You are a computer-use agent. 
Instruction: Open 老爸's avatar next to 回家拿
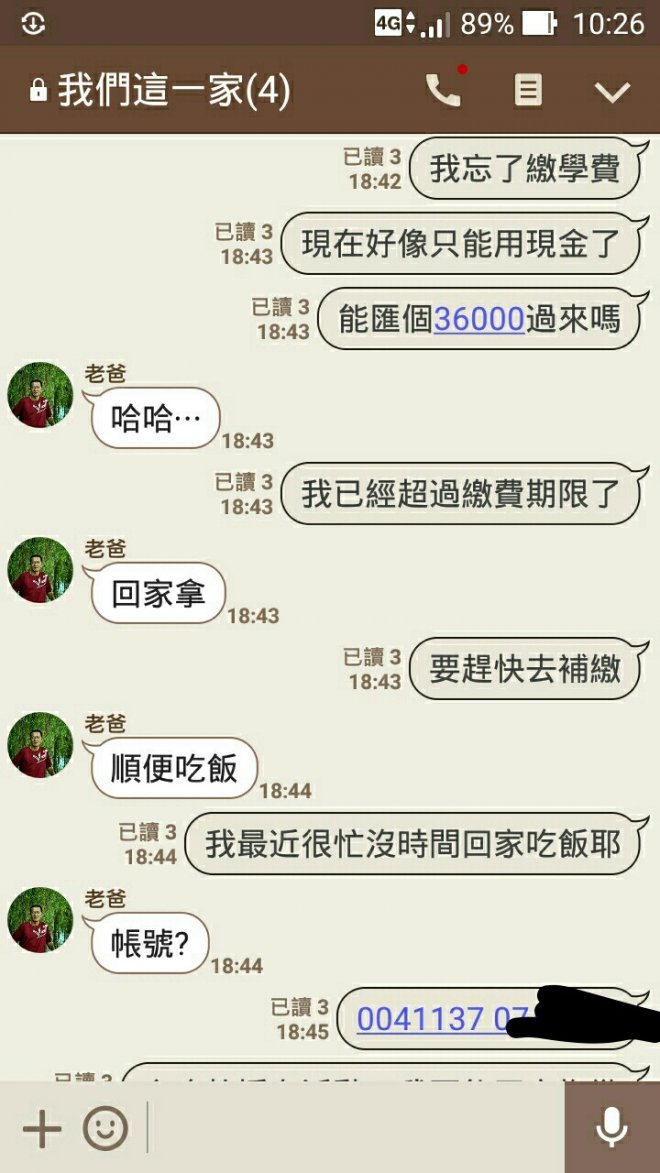(x=41, y=571)
